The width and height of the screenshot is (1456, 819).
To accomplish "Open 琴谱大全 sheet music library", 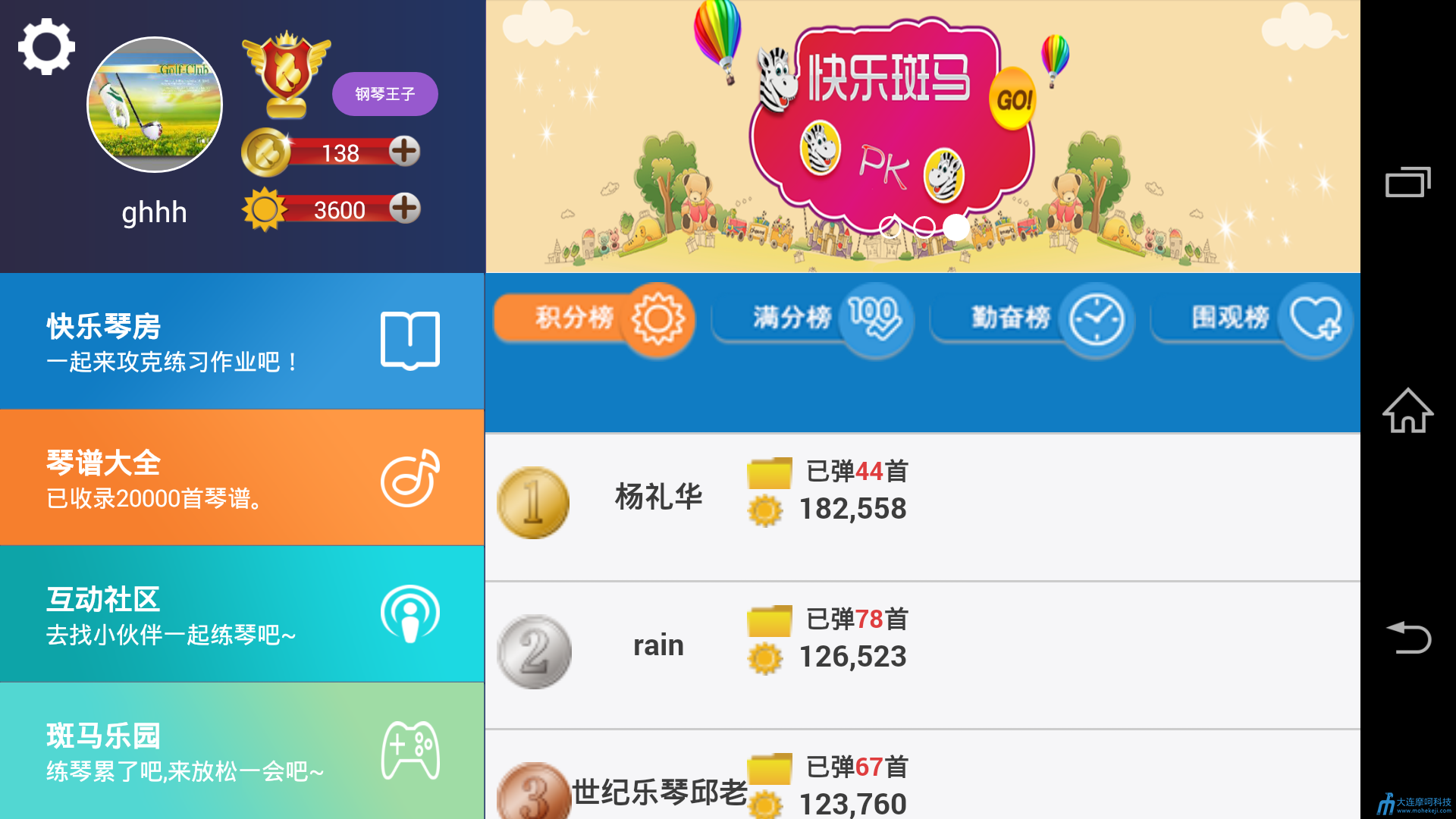I will point(242,478).
